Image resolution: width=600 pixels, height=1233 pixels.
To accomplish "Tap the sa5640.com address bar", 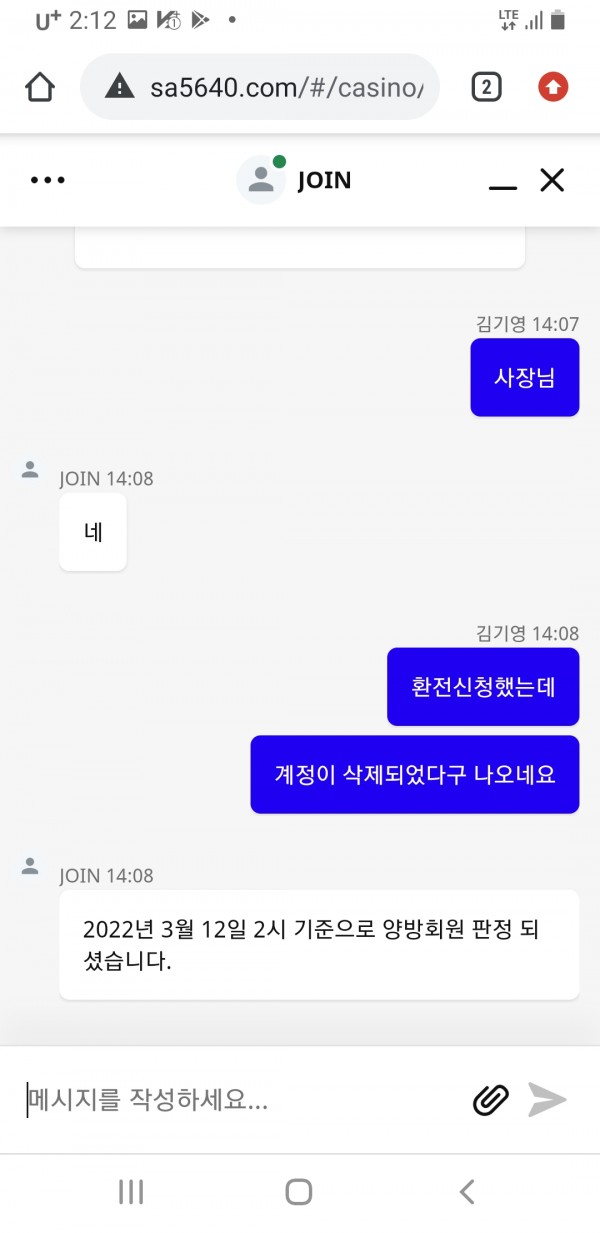I will coord(260,87).
